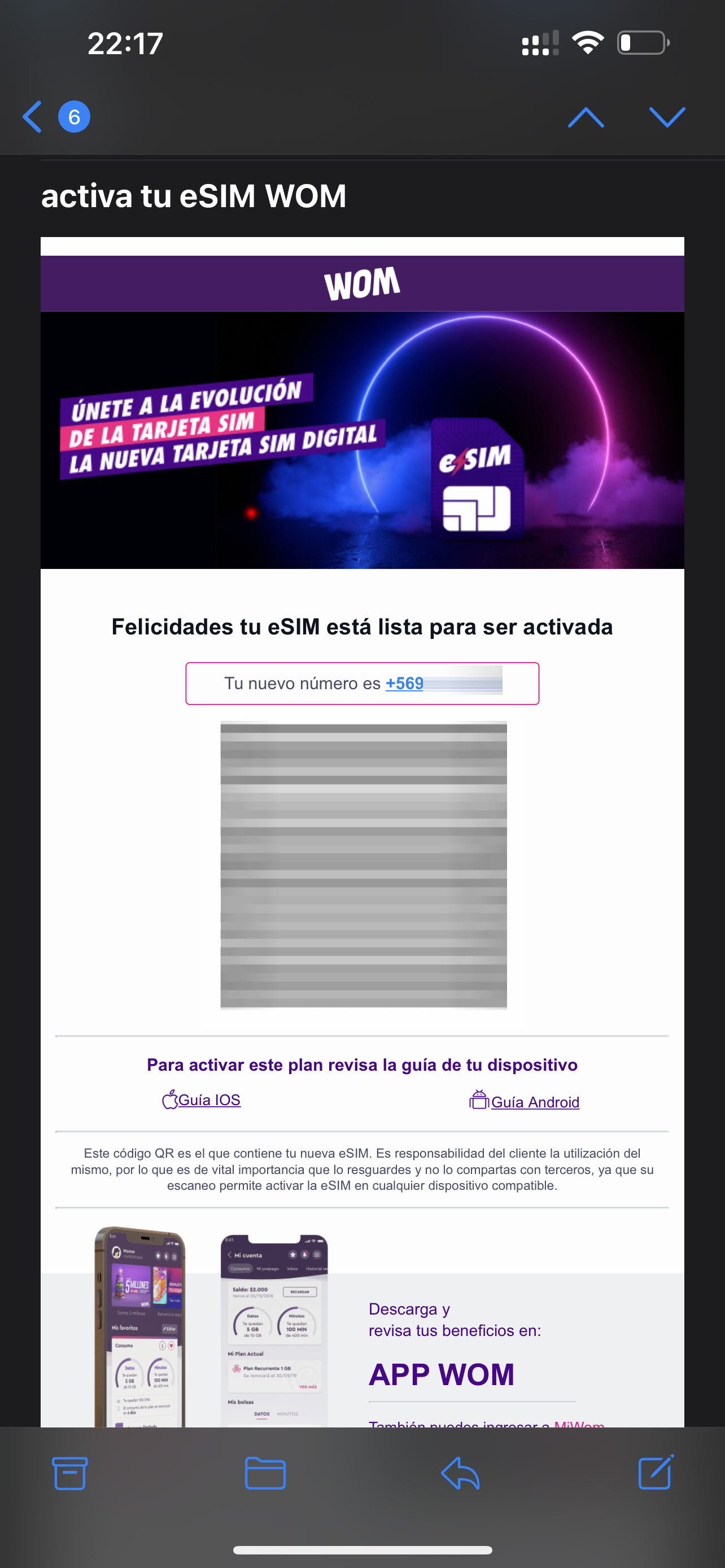Go to previous email with up arrow
Image resolution: width=725 pixels, height=1568 pixels.
click(x=586, y=117)
